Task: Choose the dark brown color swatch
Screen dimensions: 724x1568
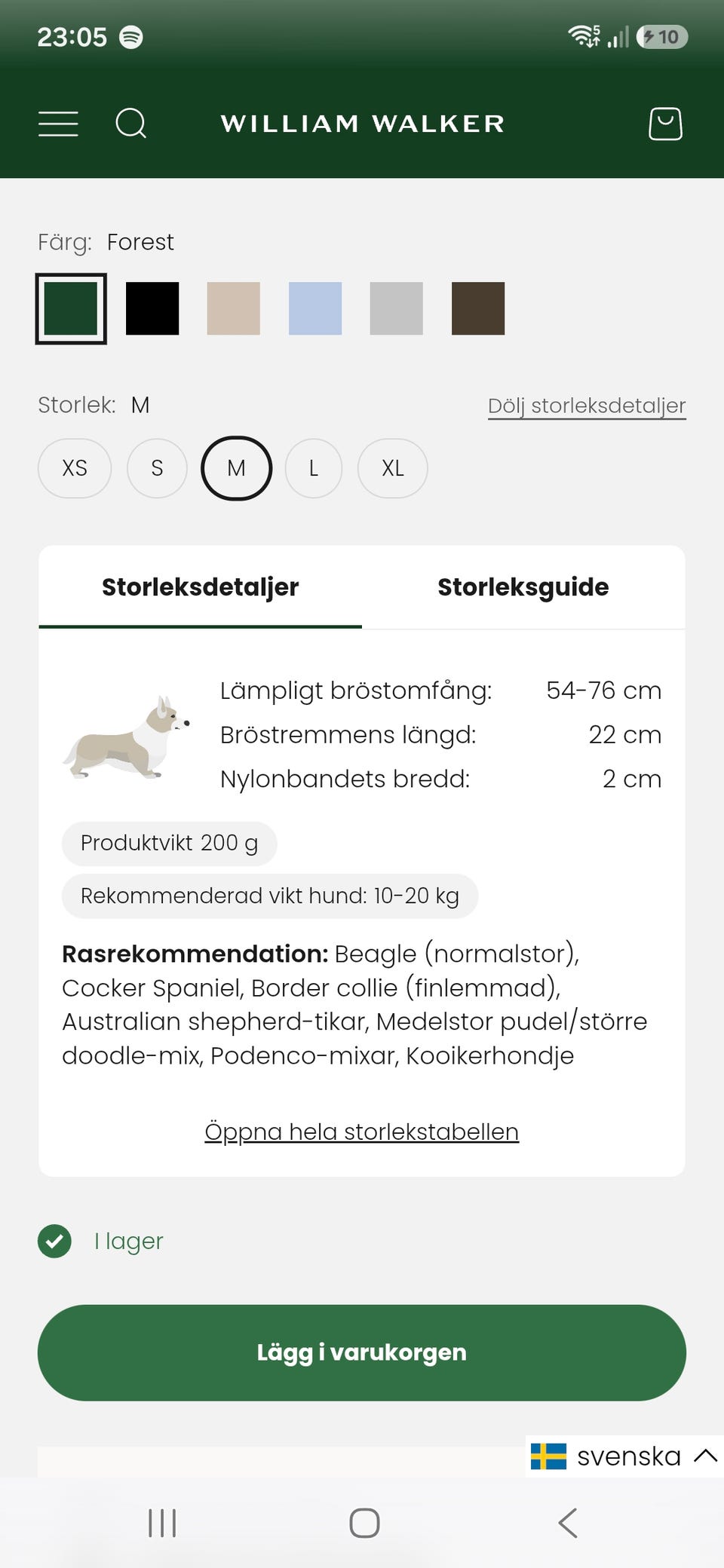Action: (478, 308)
